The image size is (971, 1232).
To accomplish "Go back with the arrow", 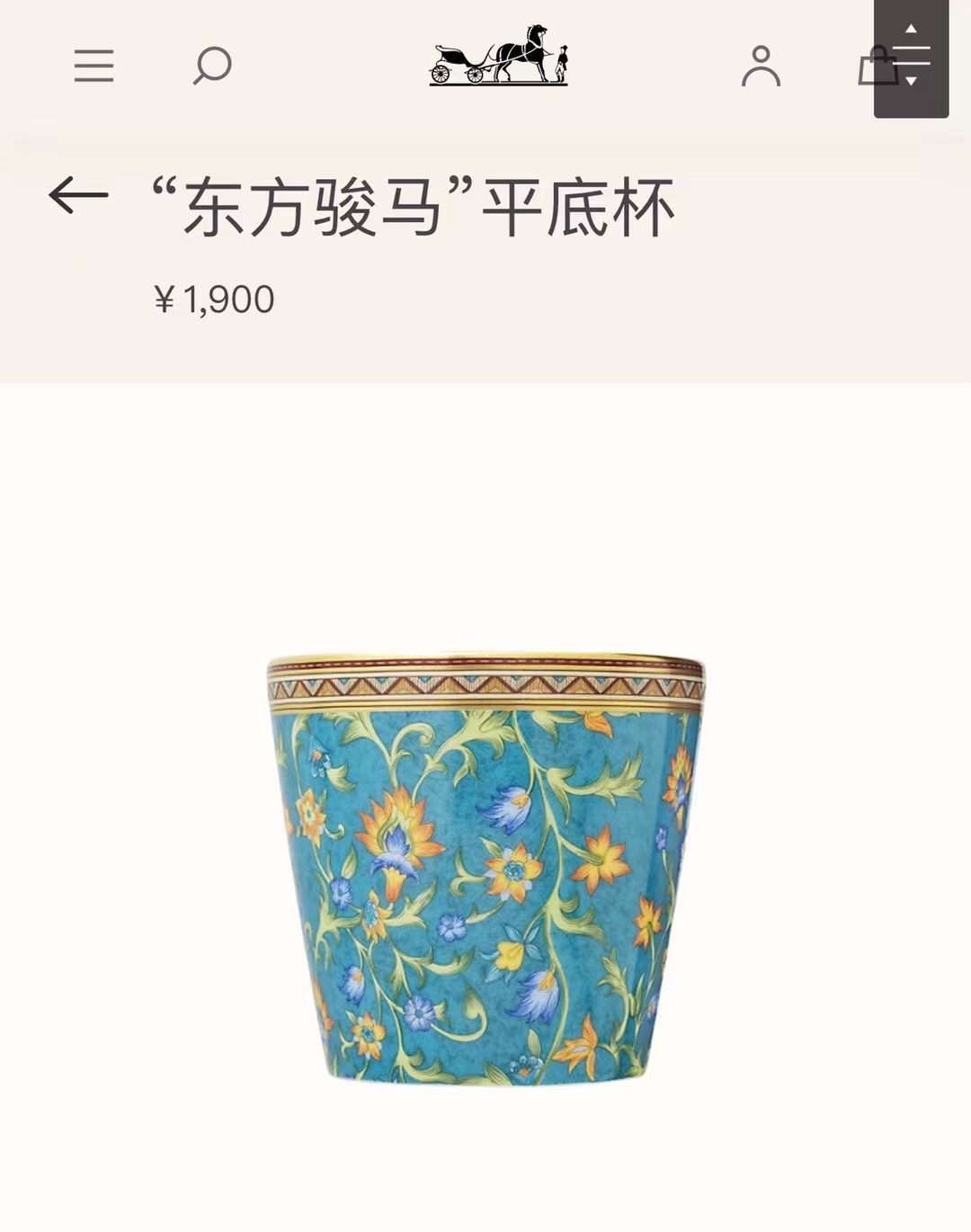I will click(x=78, y=195).
